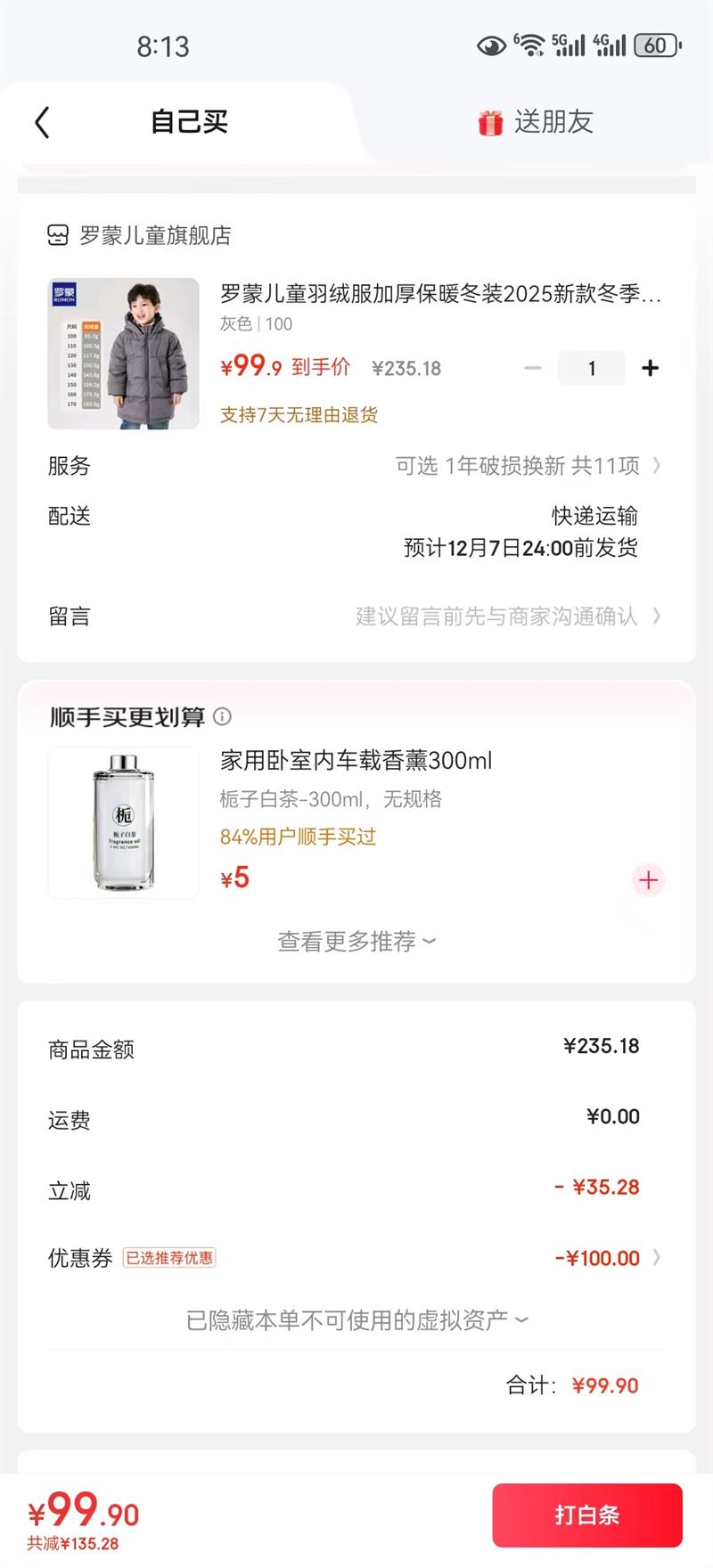Edit the quantity field showing 1
713x1568 pixels.
click(591, 368)
